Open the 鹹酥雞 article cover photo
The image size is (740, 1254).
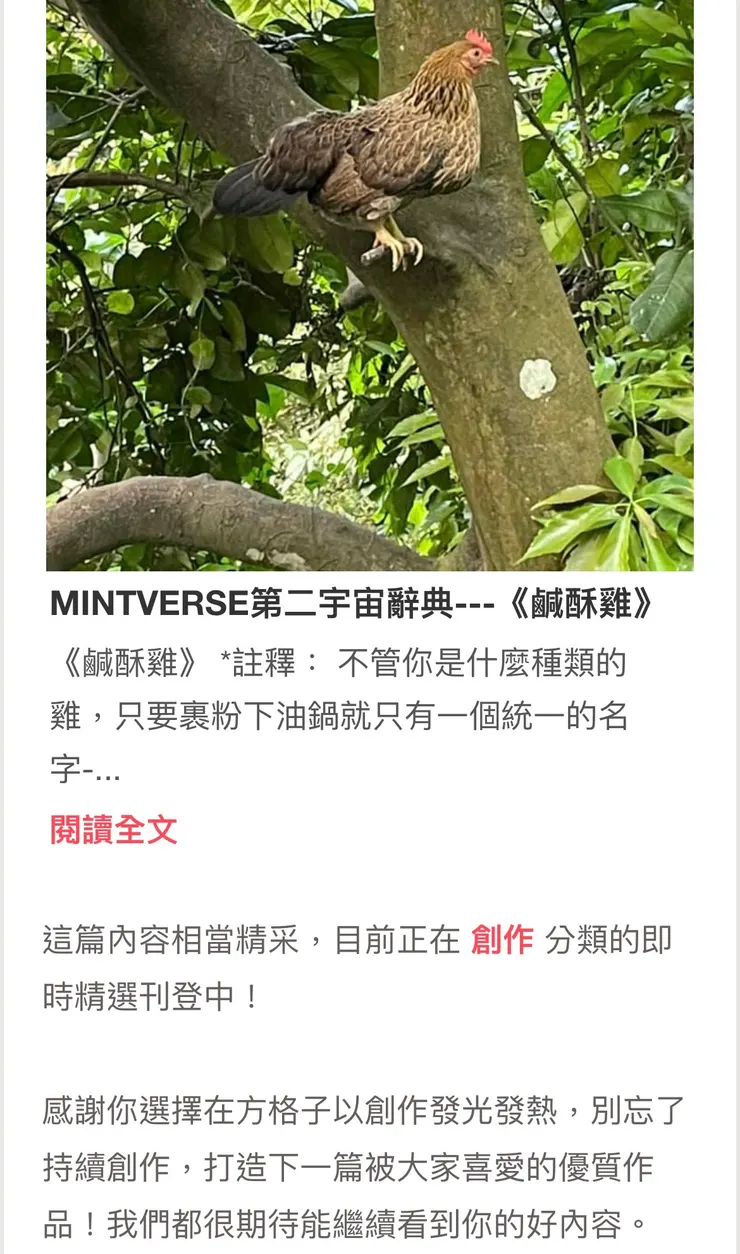click(370, 285)
